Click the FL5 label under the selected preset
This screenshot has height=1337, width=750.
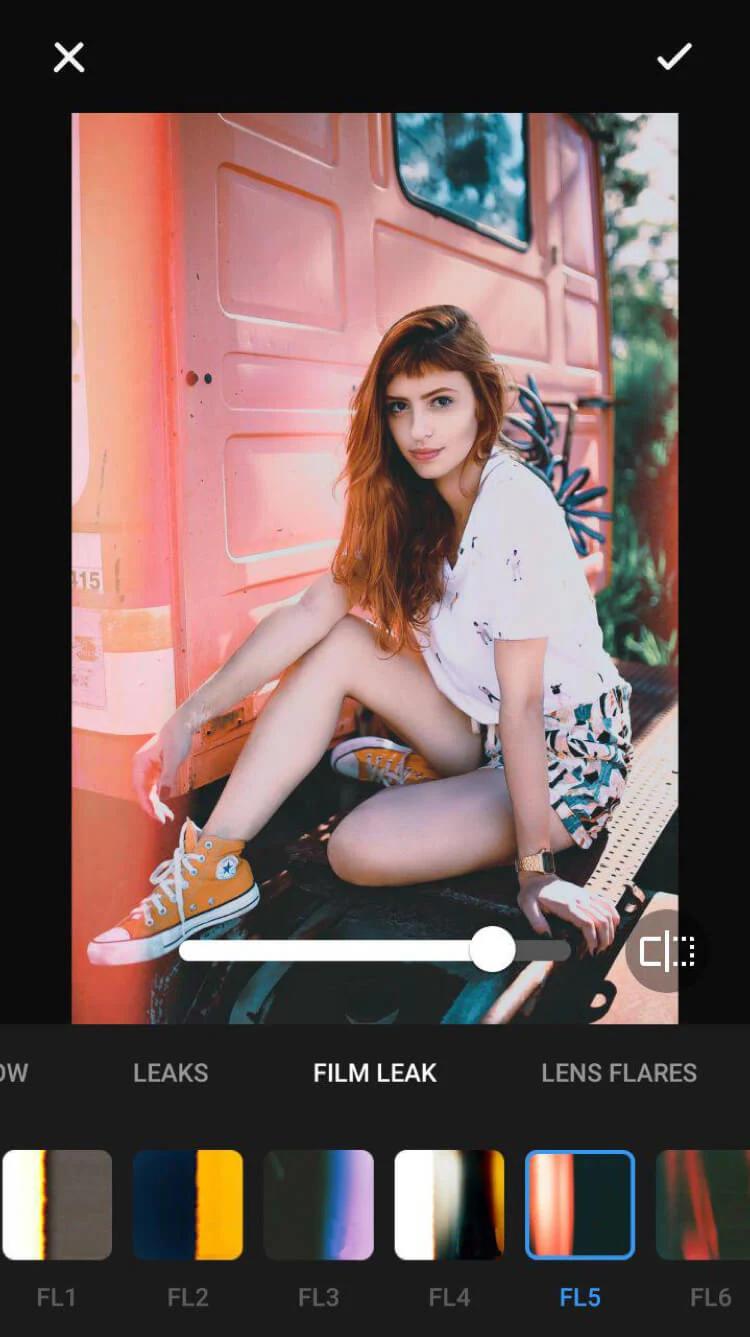tap(580, 1296)
